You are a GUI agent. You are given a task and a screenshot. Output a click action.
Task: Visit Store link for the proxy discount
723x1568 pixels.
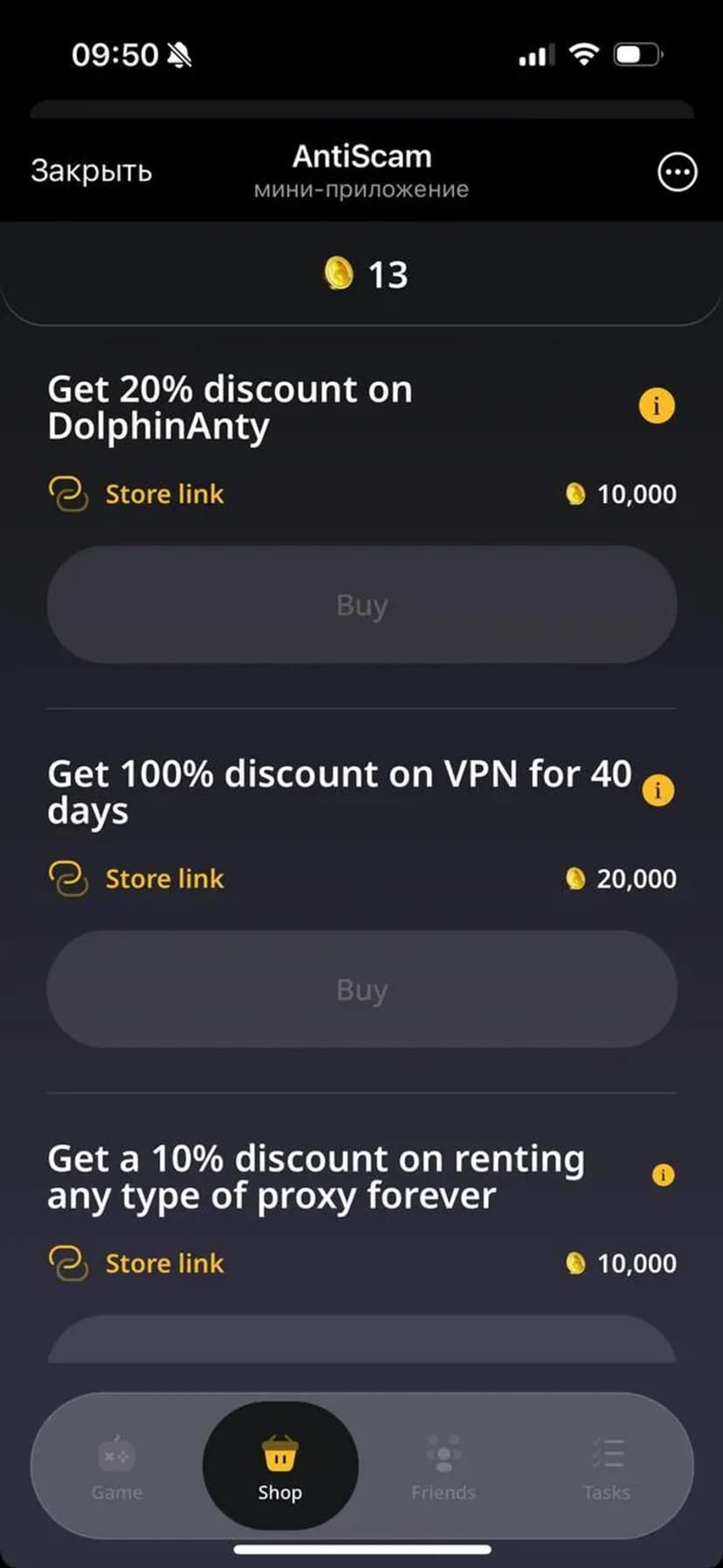tap(164, 1263)
